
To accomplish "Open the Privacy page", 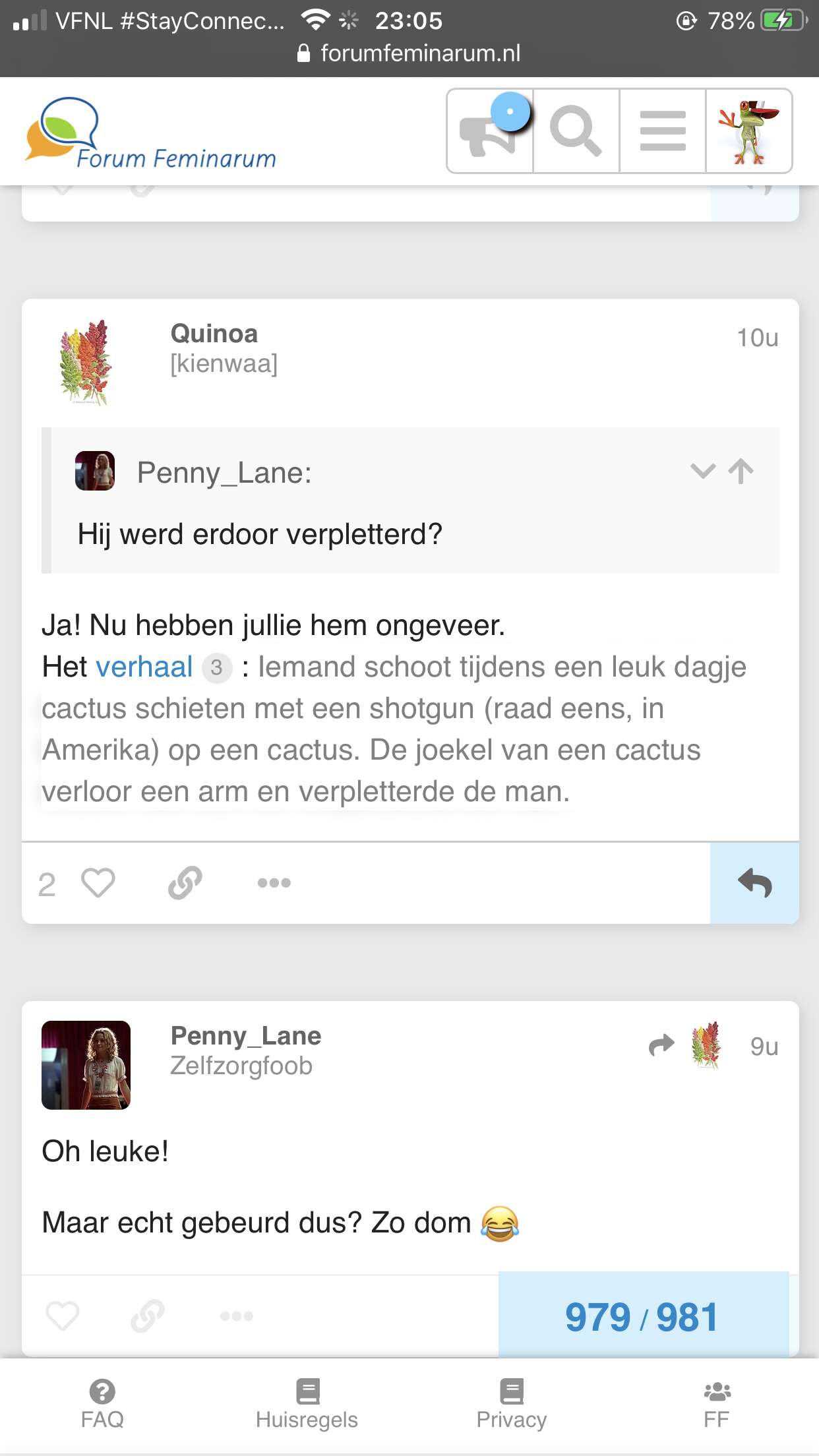I will (512, 1405).
